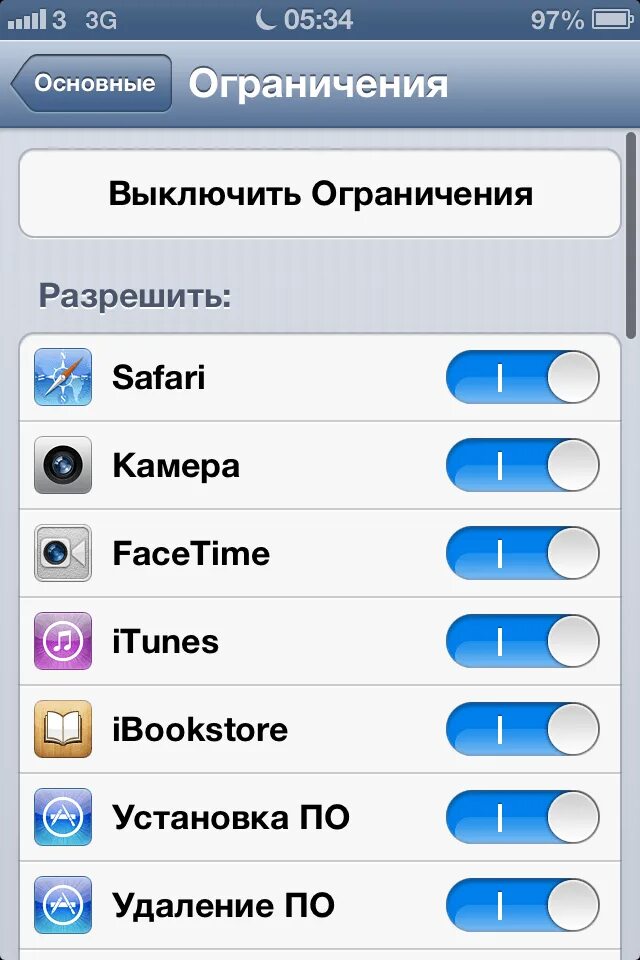Disable the Установка ПО switch
This screenshot has width=640, height=960.
[522, 818]
